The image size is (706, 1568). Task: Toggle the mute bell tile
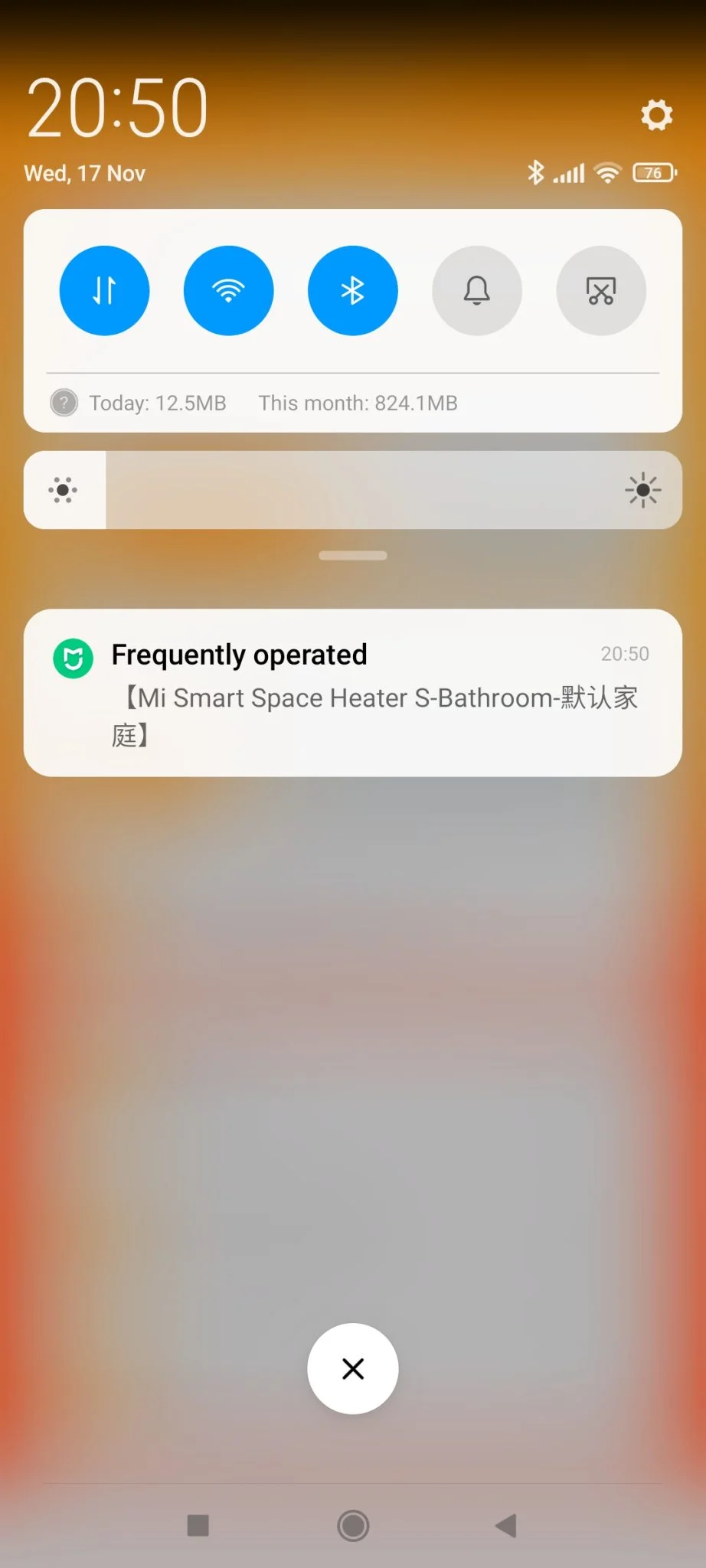(x=476, y=291)
